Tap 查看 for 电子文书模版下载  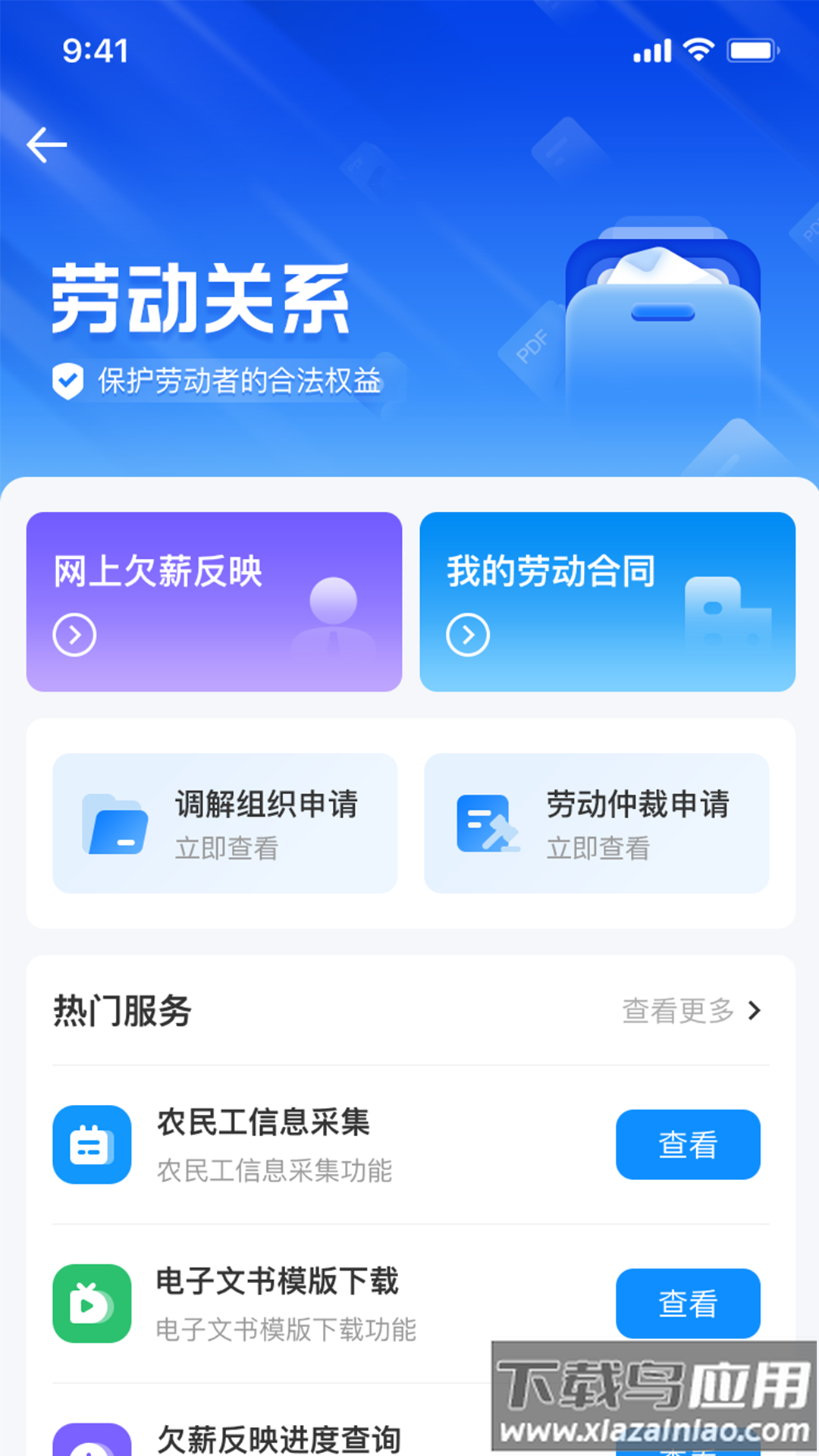point(688,1303)
